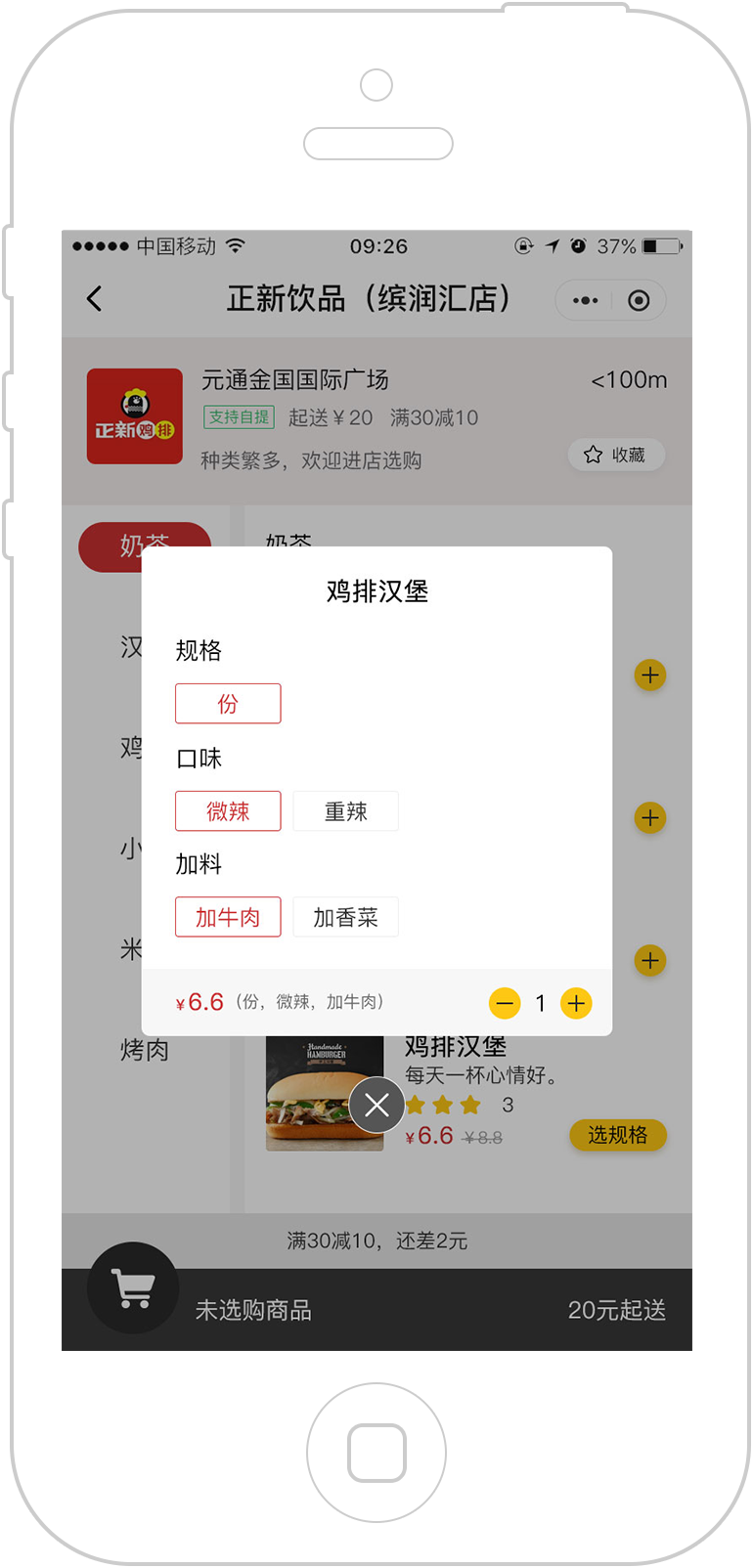Go back with the arrow
The height and width of the screenshot is (1568, 753).
[95, 299]
